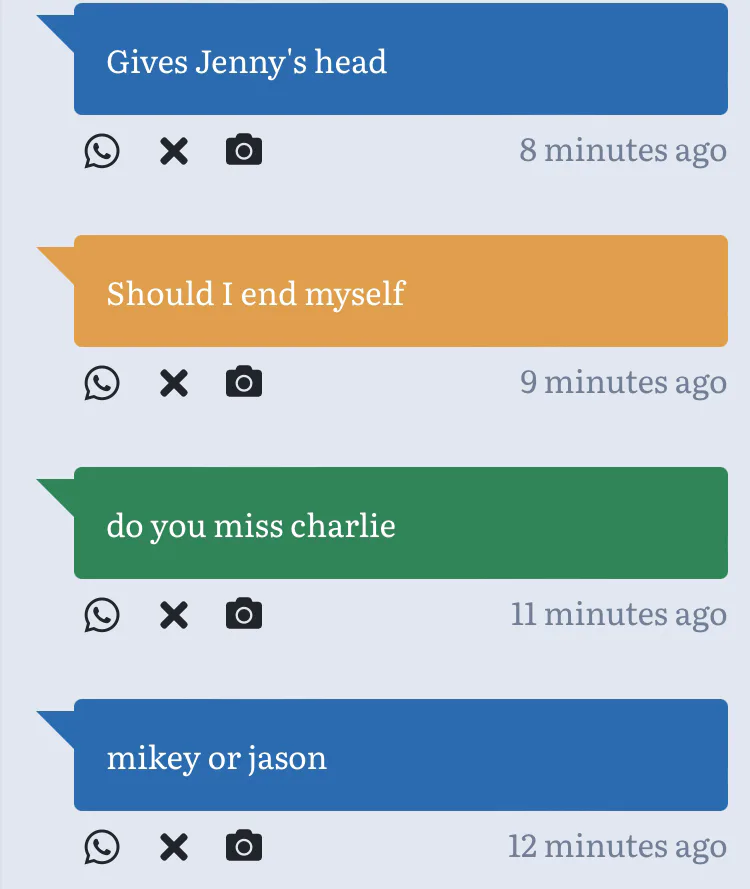Image resolution: width=750 pixels, height=889 pixels.
Task: Tap camera icon under 'Gives Jenny's head'
Action: (x=244, y=151)
